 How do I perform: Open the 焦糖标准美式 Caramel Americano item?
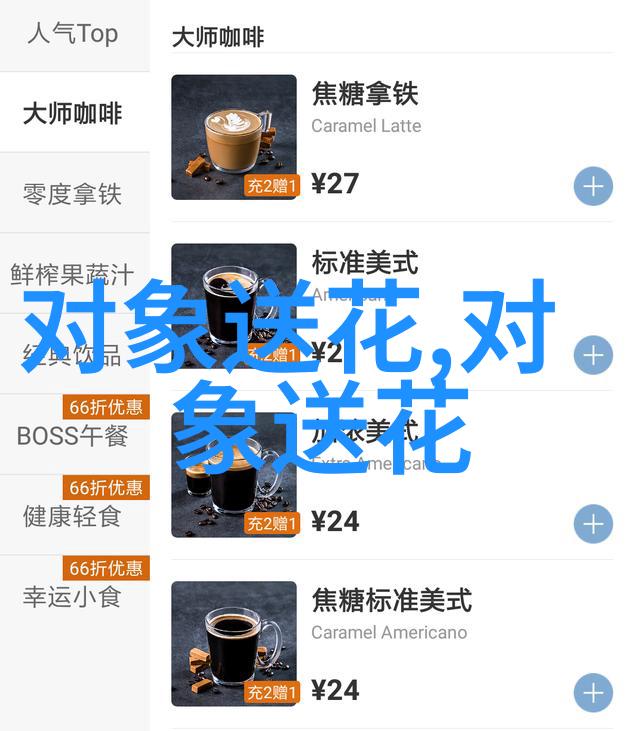[x=391, y=602]
